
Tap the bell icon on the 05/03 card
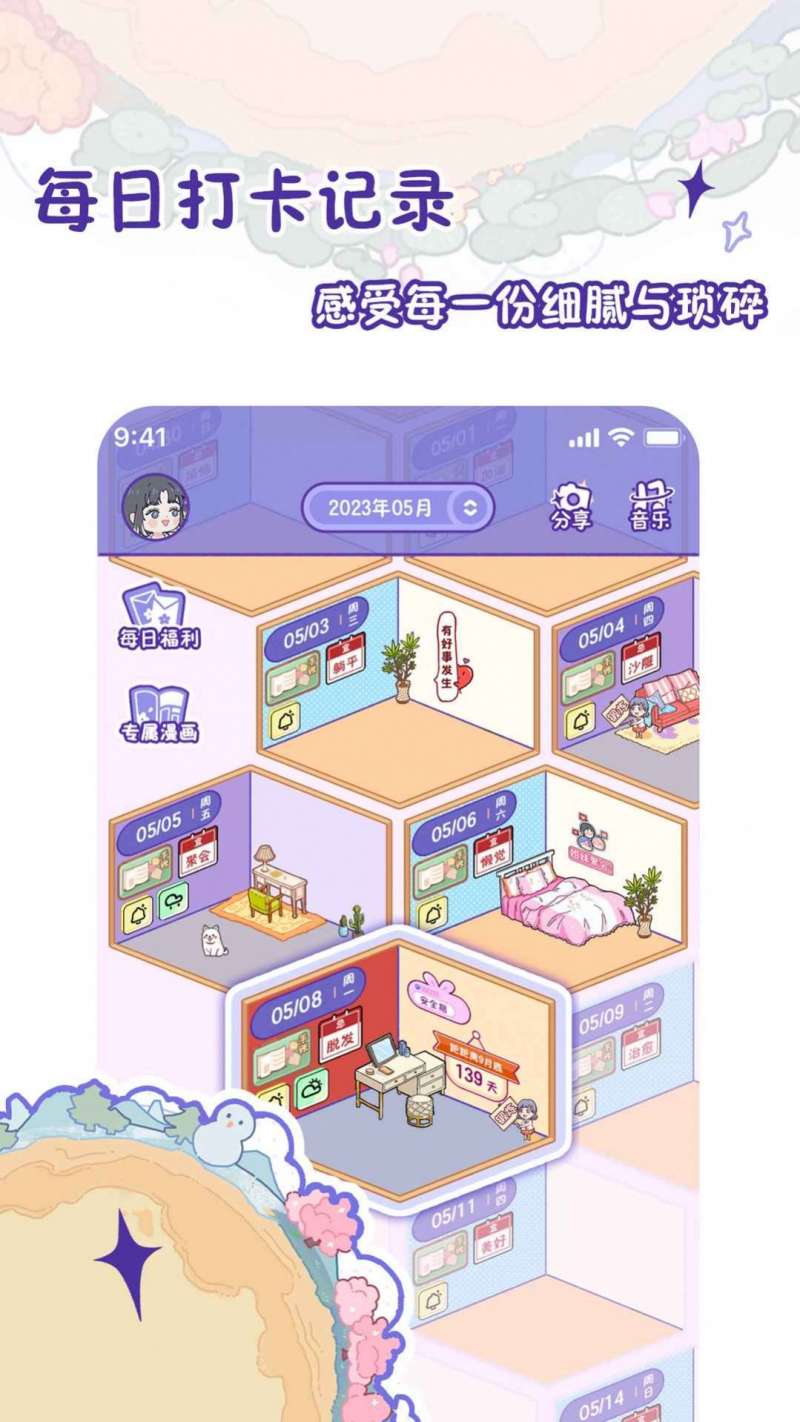click(285, 718)
